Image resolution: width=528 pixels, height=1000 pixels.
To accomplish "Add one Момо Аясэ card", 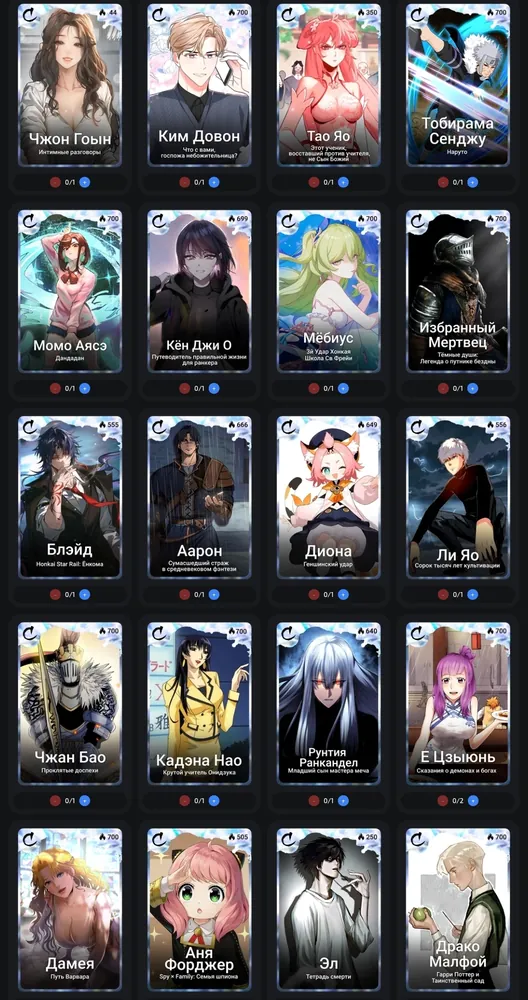I will (85, 388).
